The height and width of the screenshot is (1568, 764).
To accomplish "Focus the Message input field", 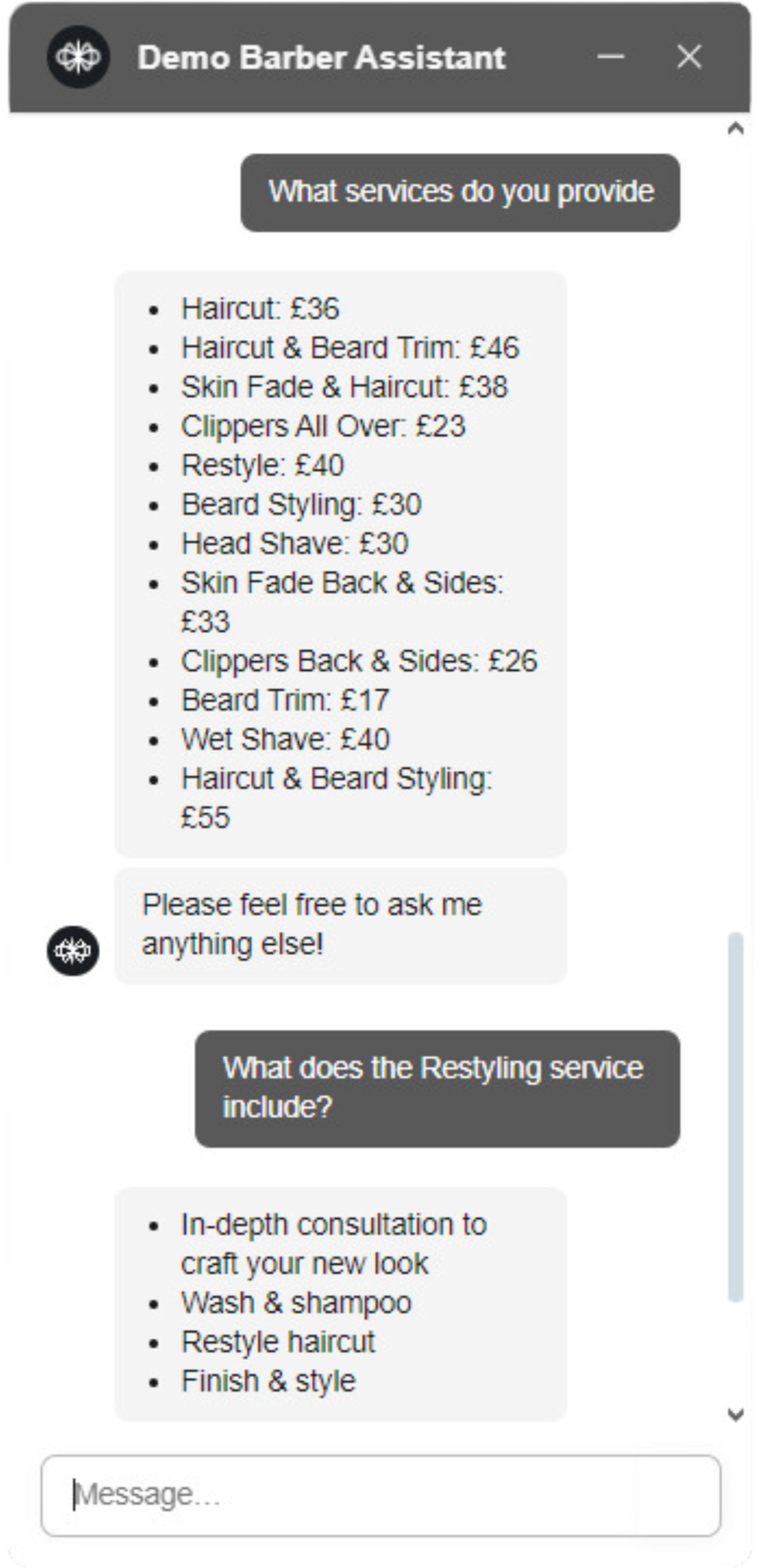I will (381, 1495).
